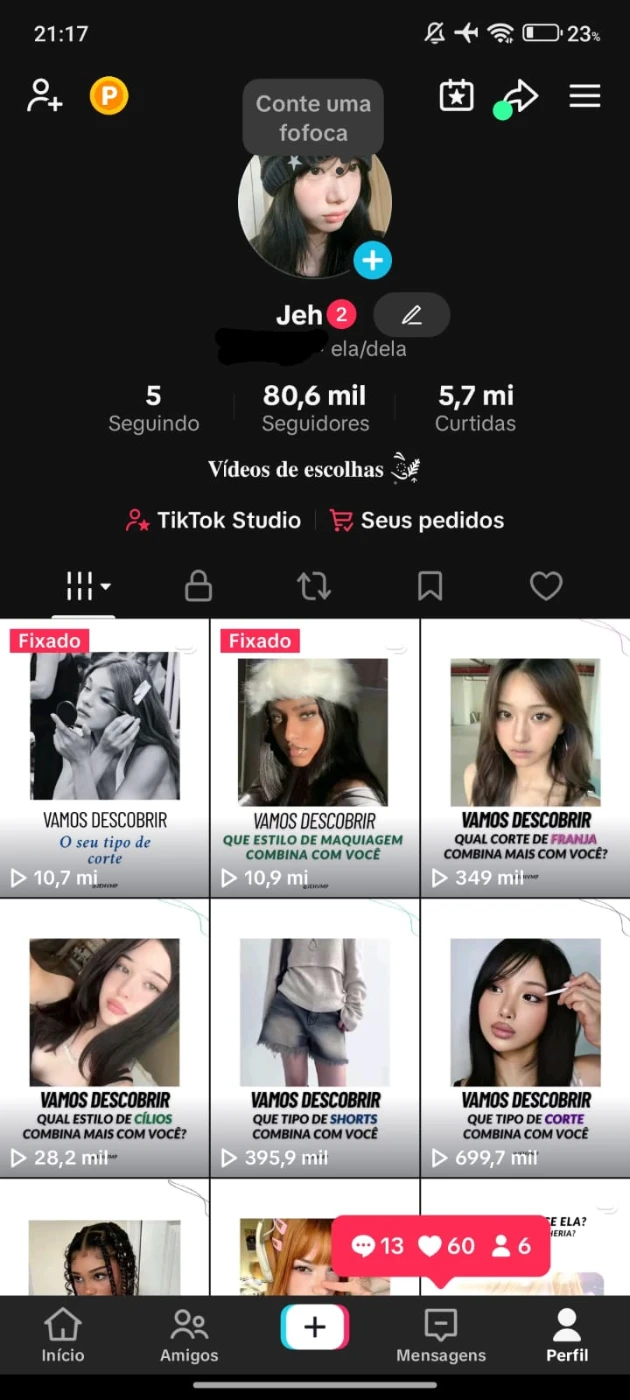The image size is (630, 1400).
Task: Play the estilo de maquiagem video
Action: pyautogui.click(x=314, y=758)
